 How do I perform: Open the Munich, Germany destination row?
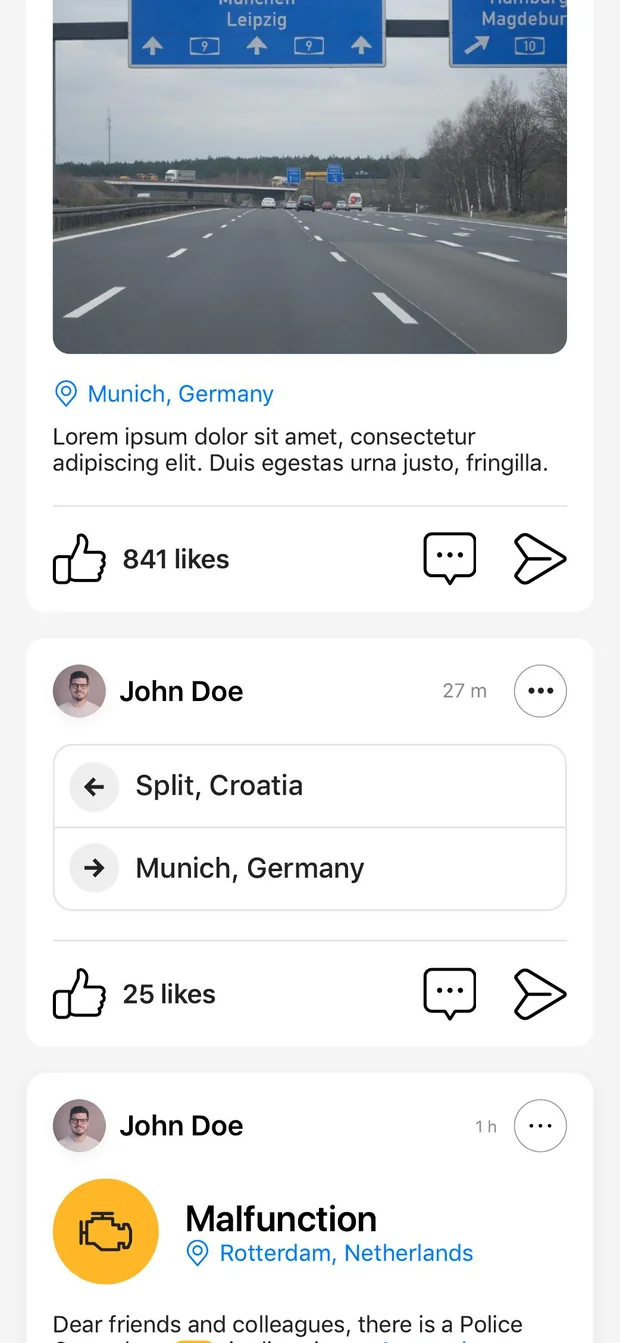click(310, 869)
